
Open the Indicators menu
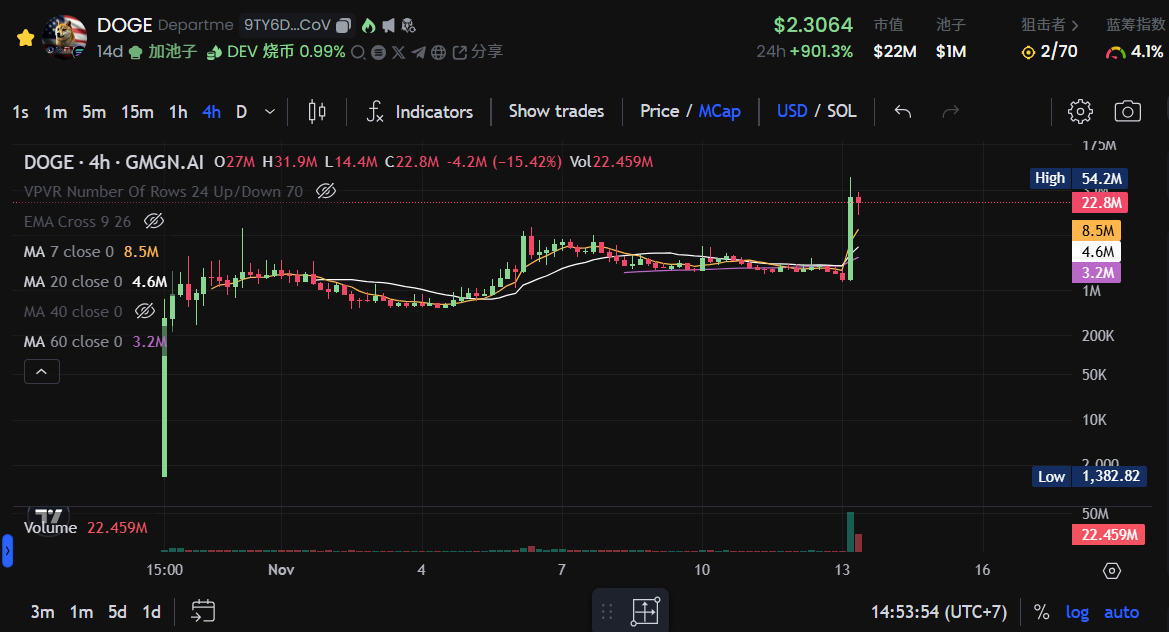click(419, 112)
